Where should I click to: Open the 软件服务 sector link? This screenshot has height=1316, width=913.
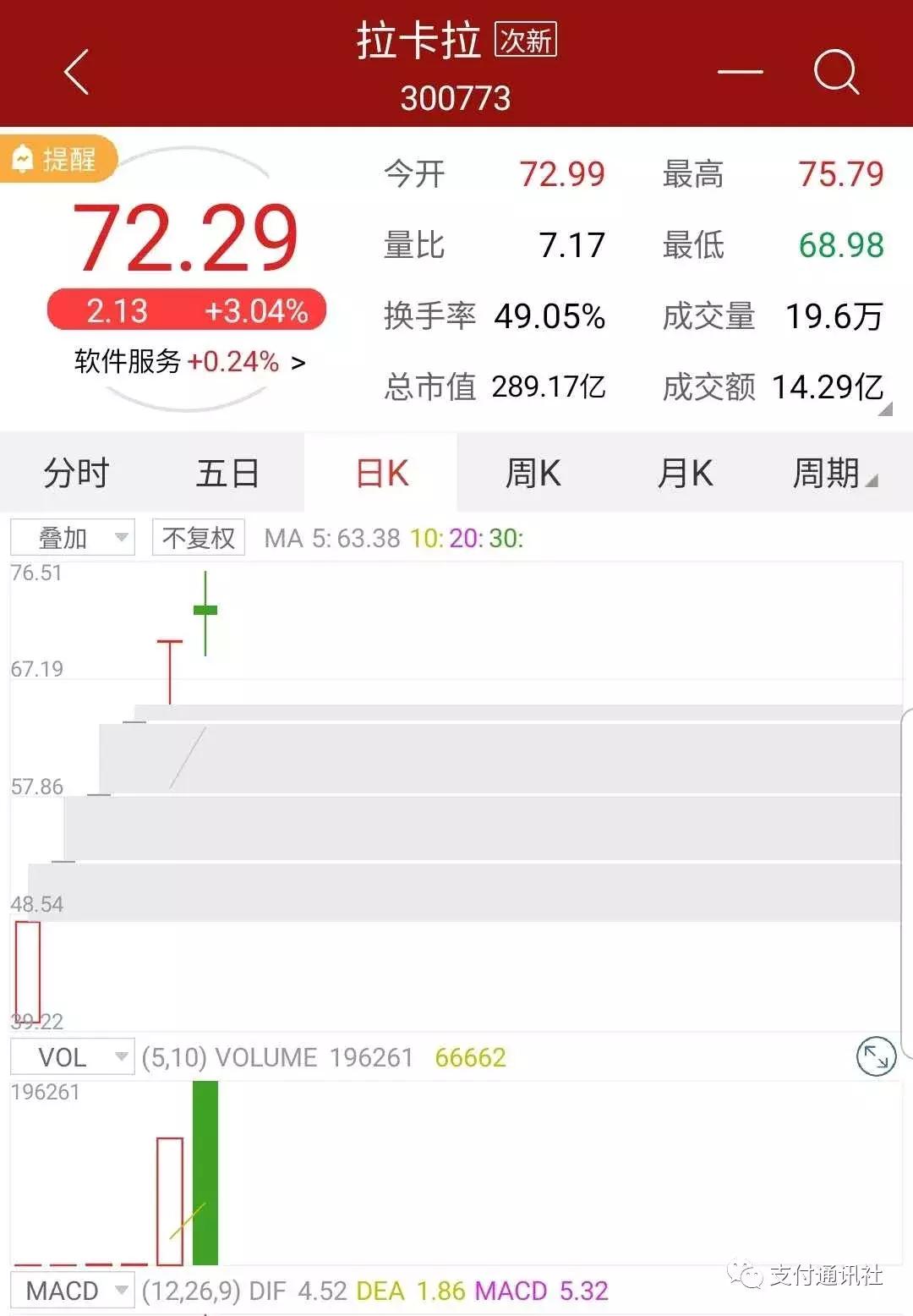tap(189, 362)
